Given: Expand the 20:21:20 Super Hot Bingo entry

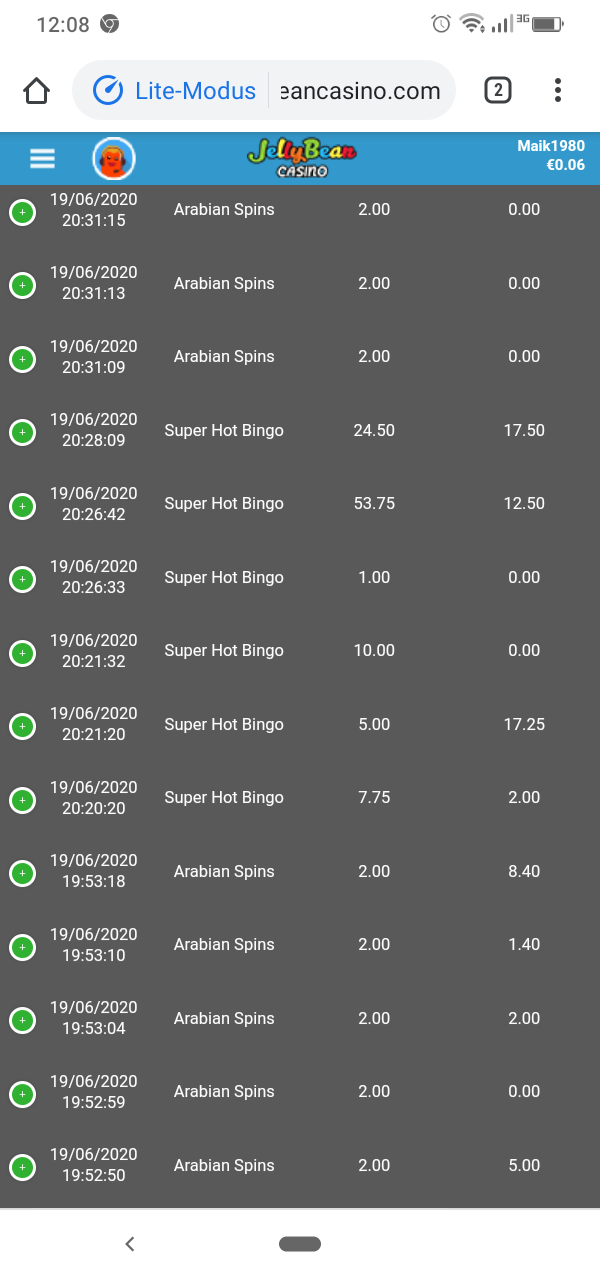Looking at the screenshot, I should point(22,726).
